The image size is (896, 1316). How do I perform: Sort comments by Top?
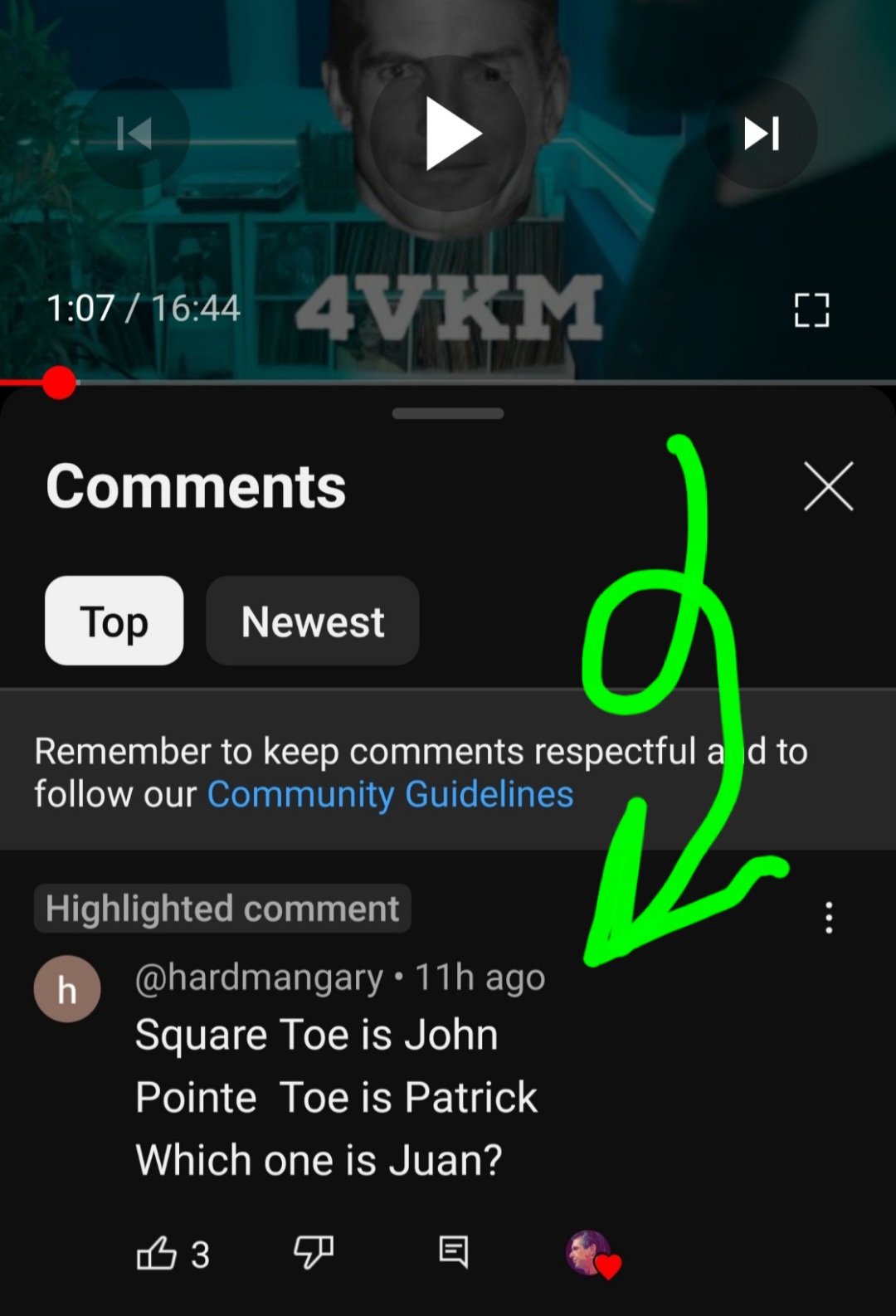(x=114, y=621)
